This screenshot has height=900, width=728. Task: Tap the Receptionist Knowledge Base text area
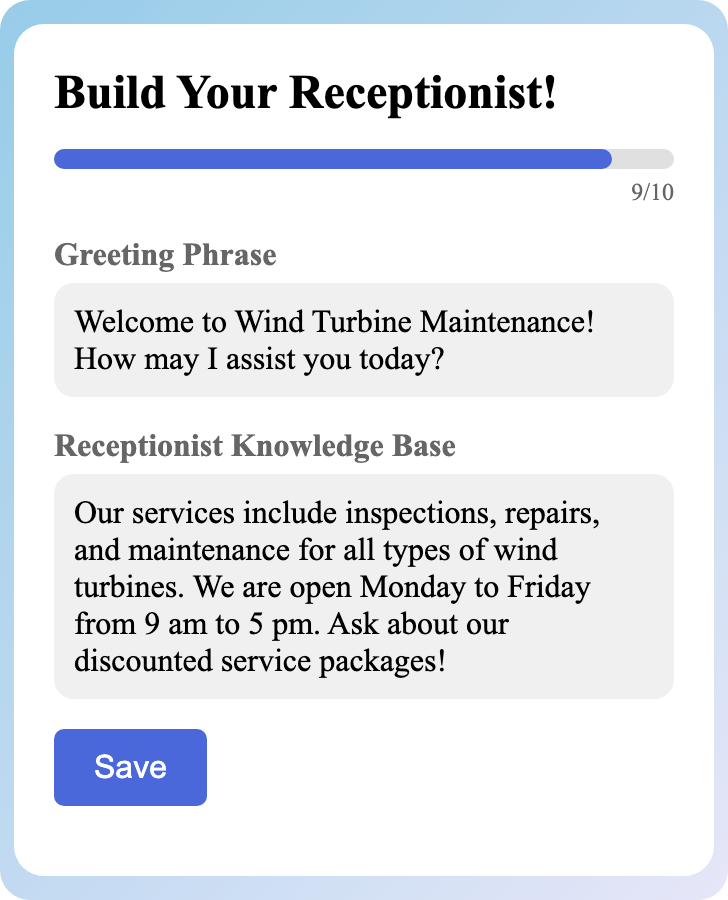pos(363,586)
